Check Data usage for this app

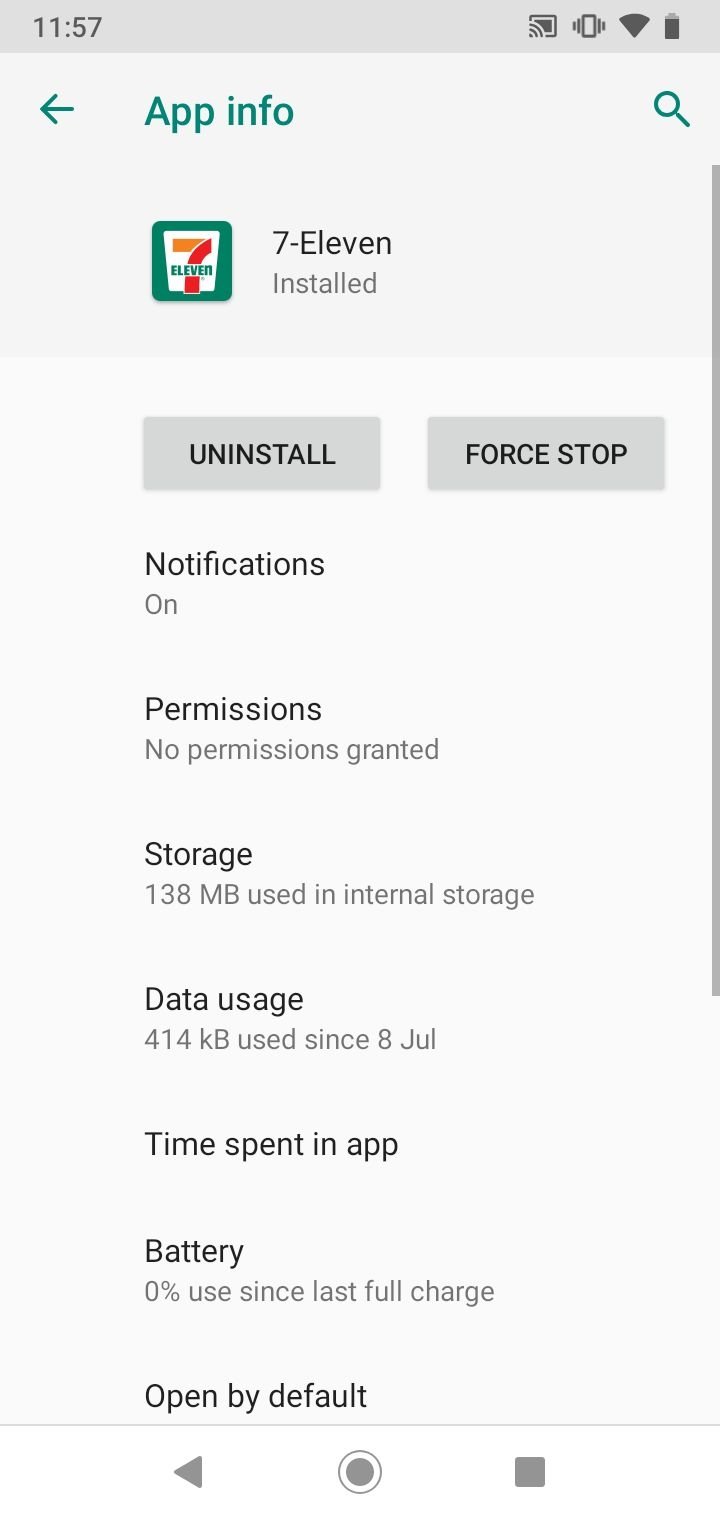[x=360, y=1018]
